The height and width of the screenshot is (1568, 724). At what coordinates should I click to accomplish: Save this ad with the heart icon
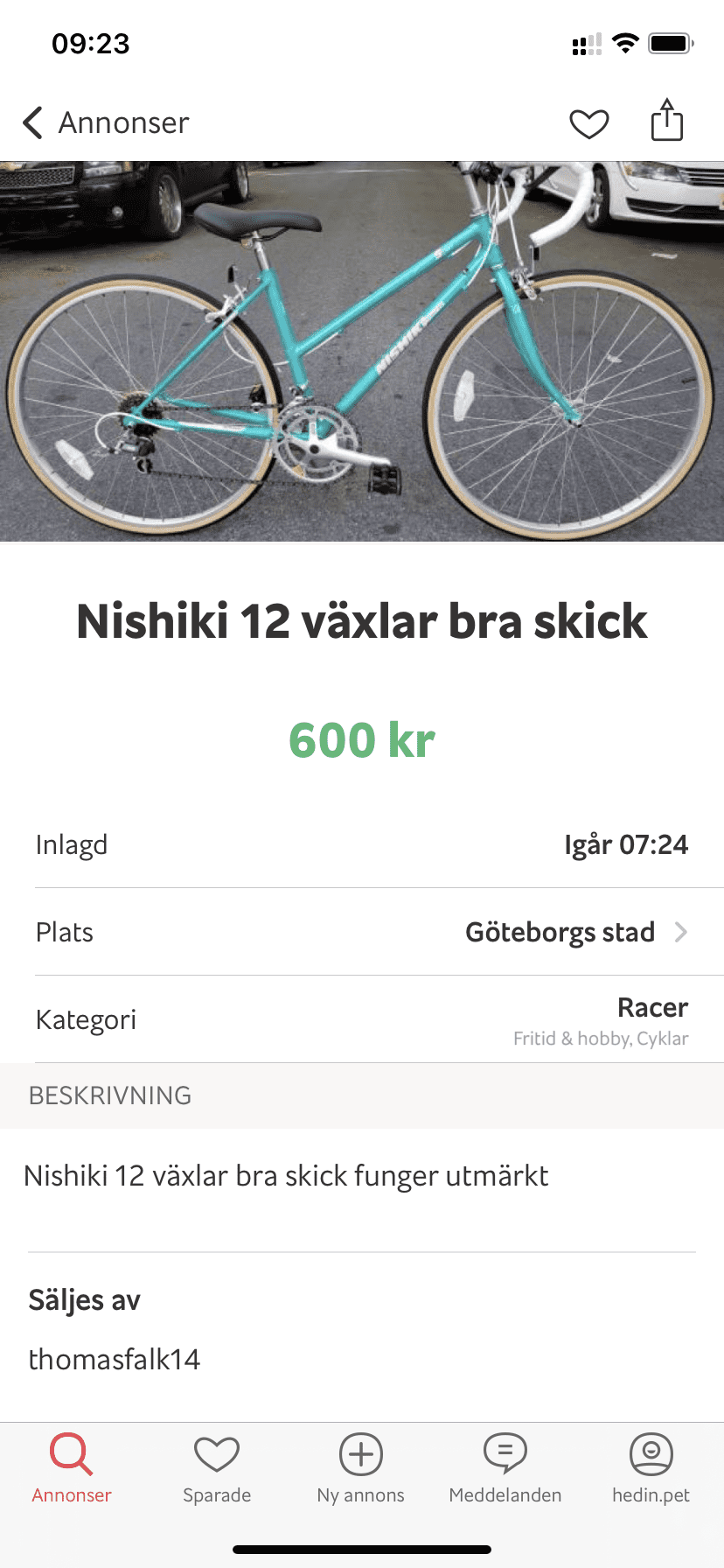(588, 123)
